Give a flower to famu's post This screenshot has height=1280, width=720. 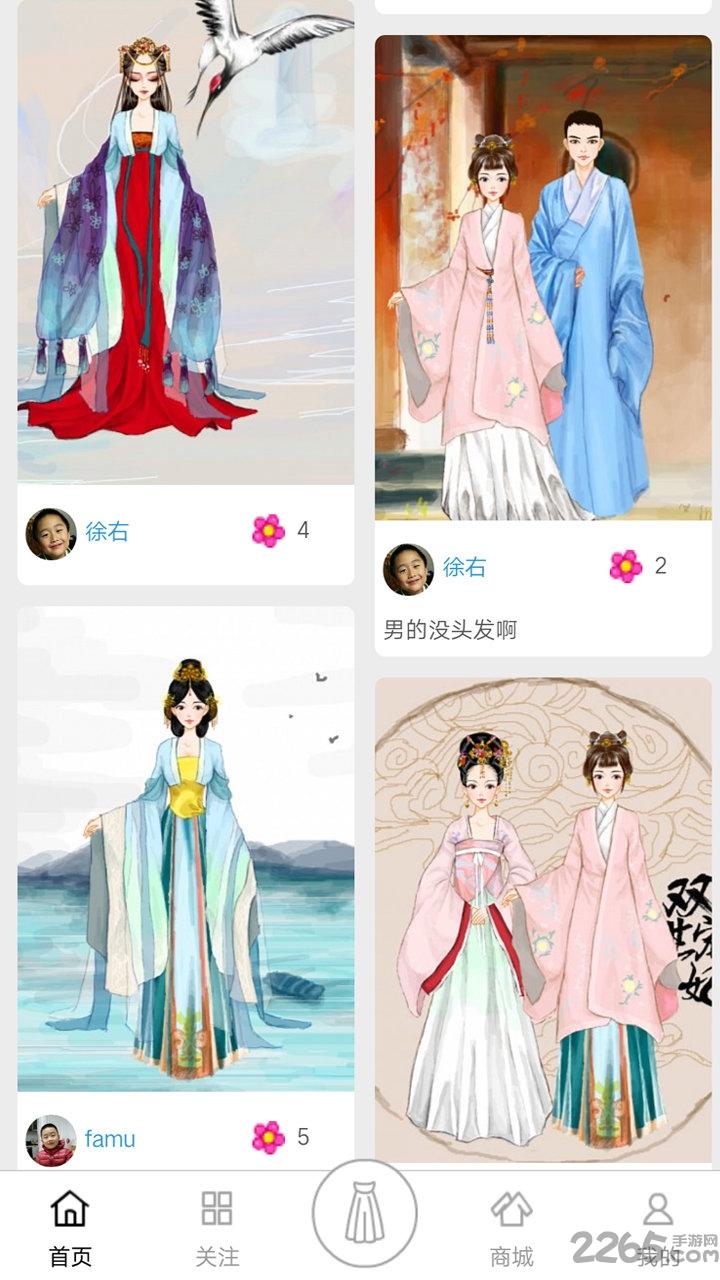(268, 1138)
